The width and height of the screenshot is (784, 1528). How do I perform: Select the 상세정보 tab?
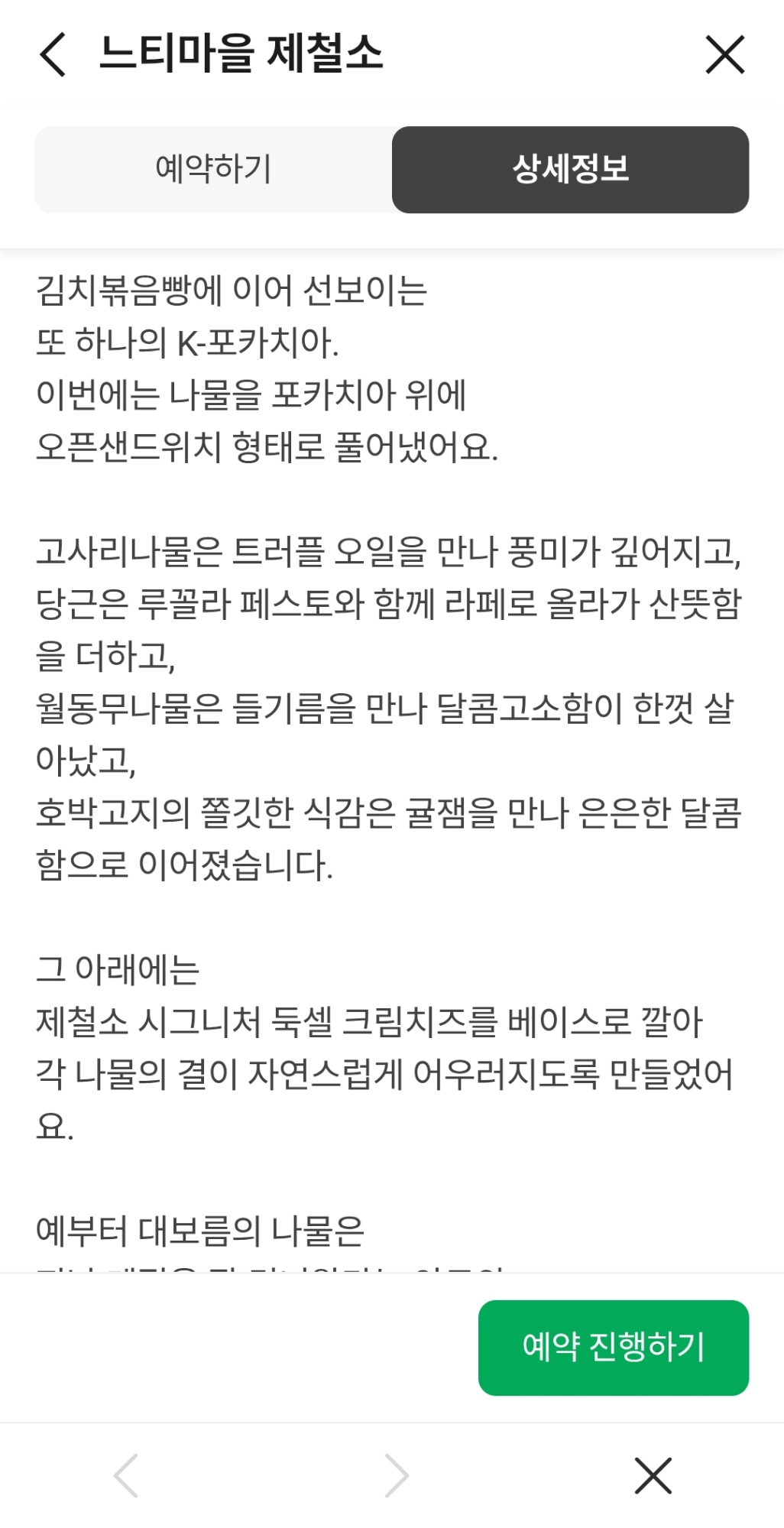coord(570,169)
